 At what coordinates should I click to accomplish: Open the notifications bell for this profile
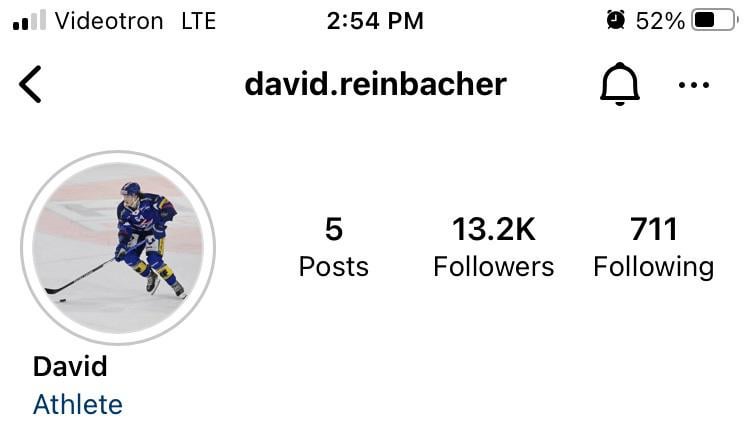619,84
